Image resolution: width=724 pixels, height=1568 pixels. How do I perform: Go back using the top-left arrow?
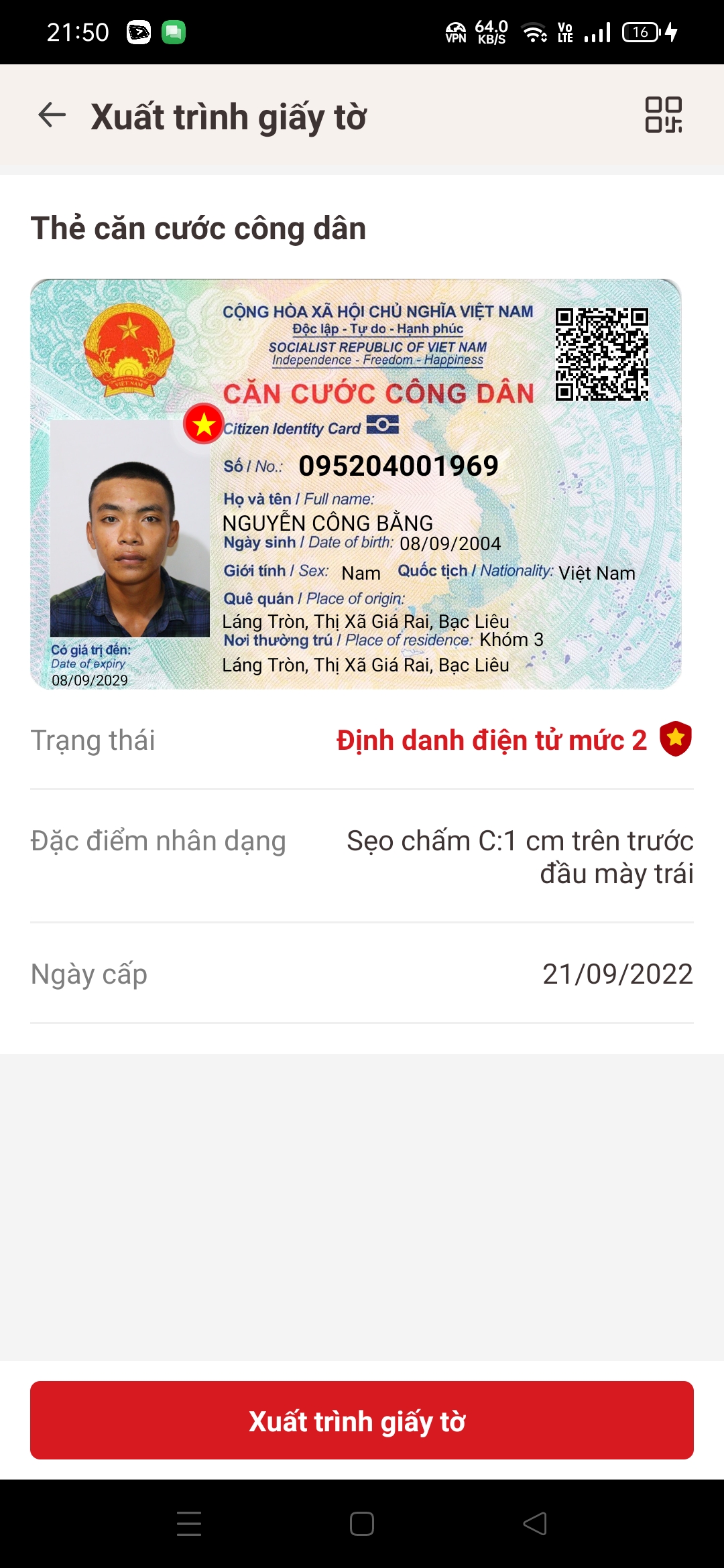[x=52, y=115]
